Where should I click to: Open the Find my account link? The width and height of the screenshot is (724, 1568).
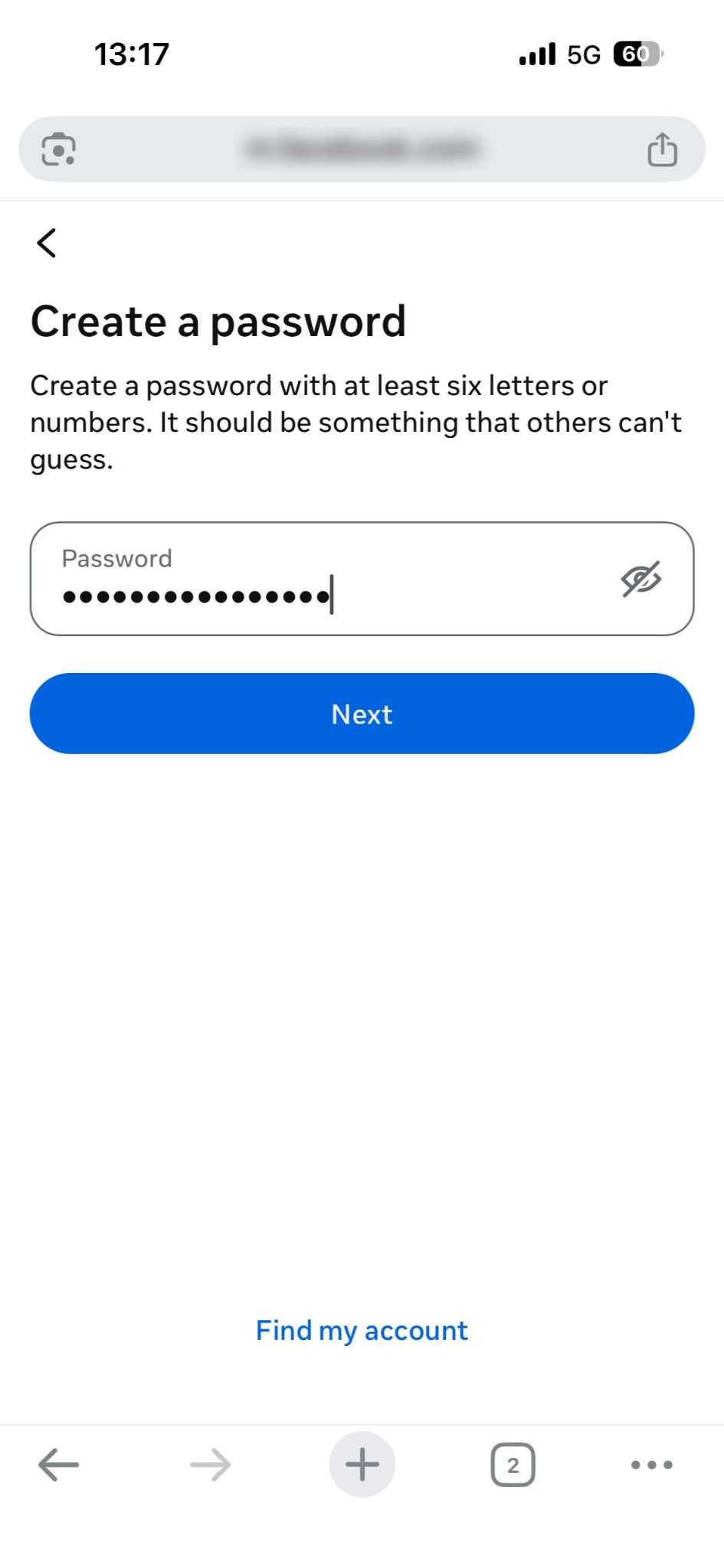[x=362, y=1331]
